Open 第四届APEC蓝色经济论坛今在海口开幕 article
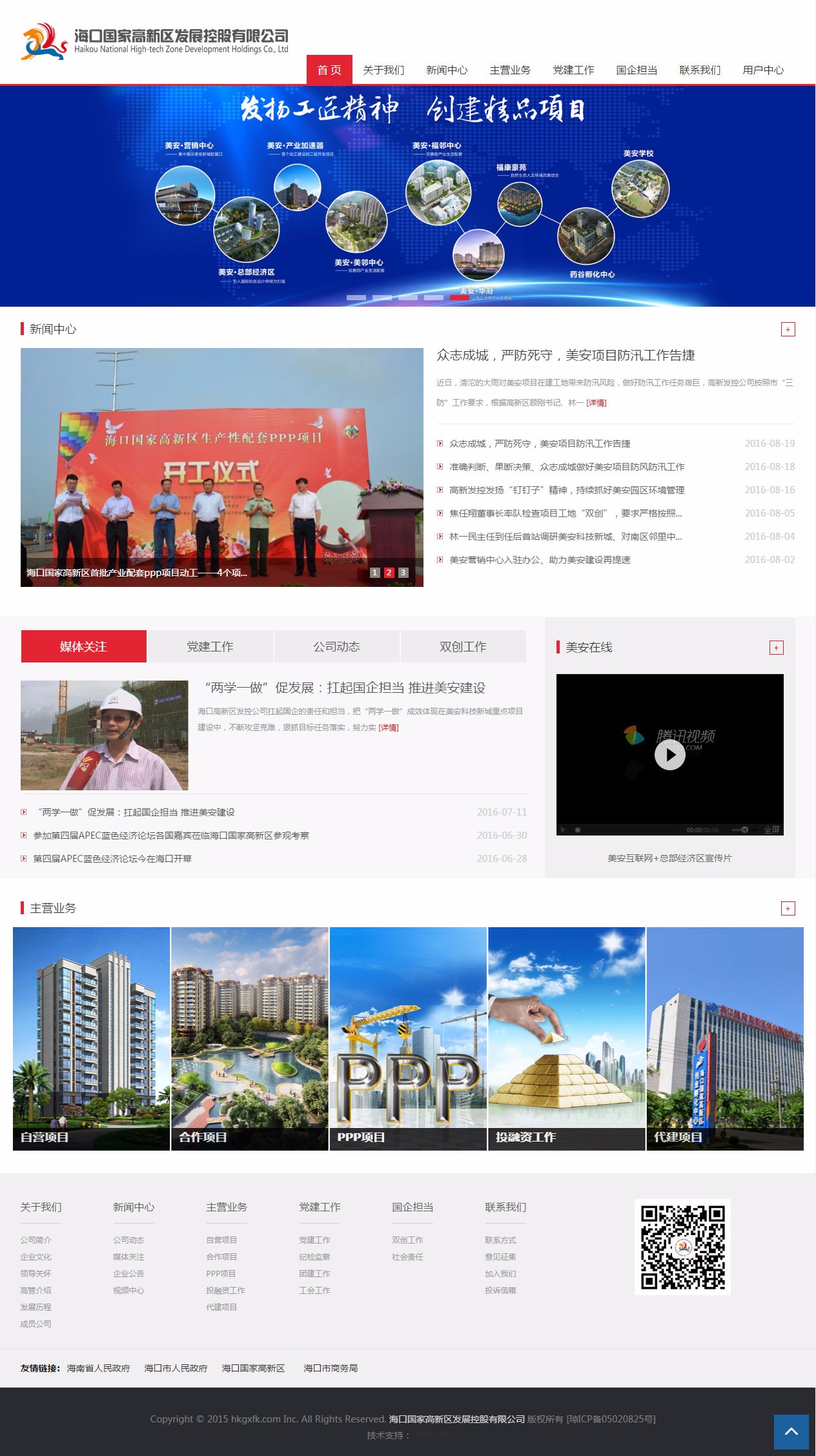Image resolution: width=816 pixels, height=1456 pixels. 112,859
